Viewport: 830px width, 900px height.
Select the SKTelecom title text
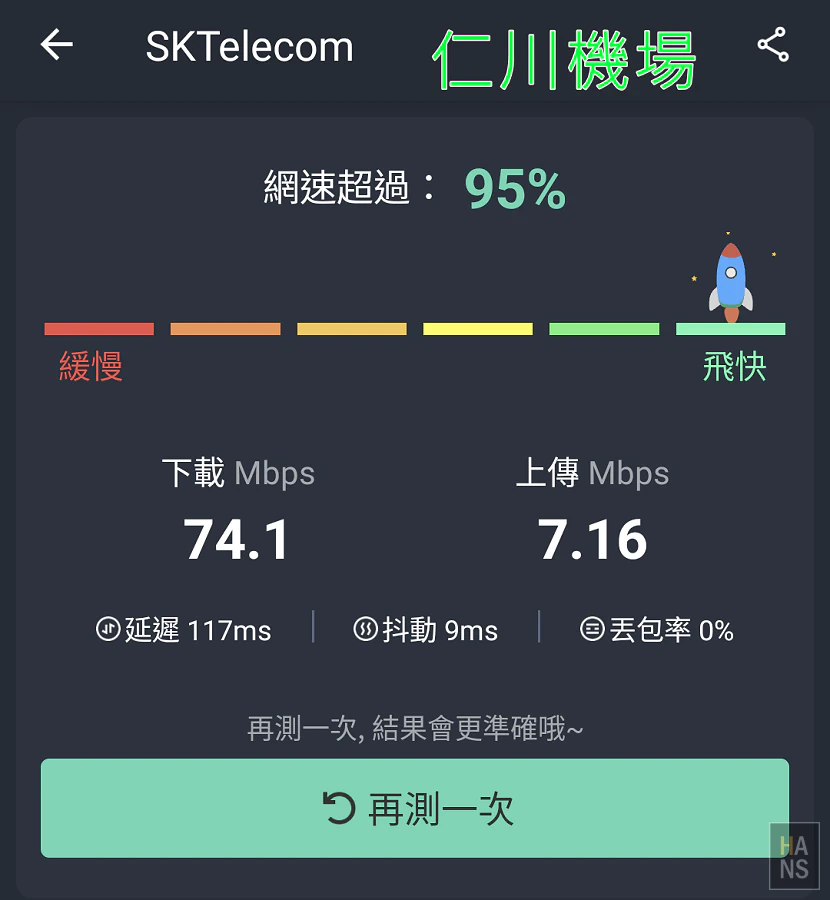(x=250, y=46)
